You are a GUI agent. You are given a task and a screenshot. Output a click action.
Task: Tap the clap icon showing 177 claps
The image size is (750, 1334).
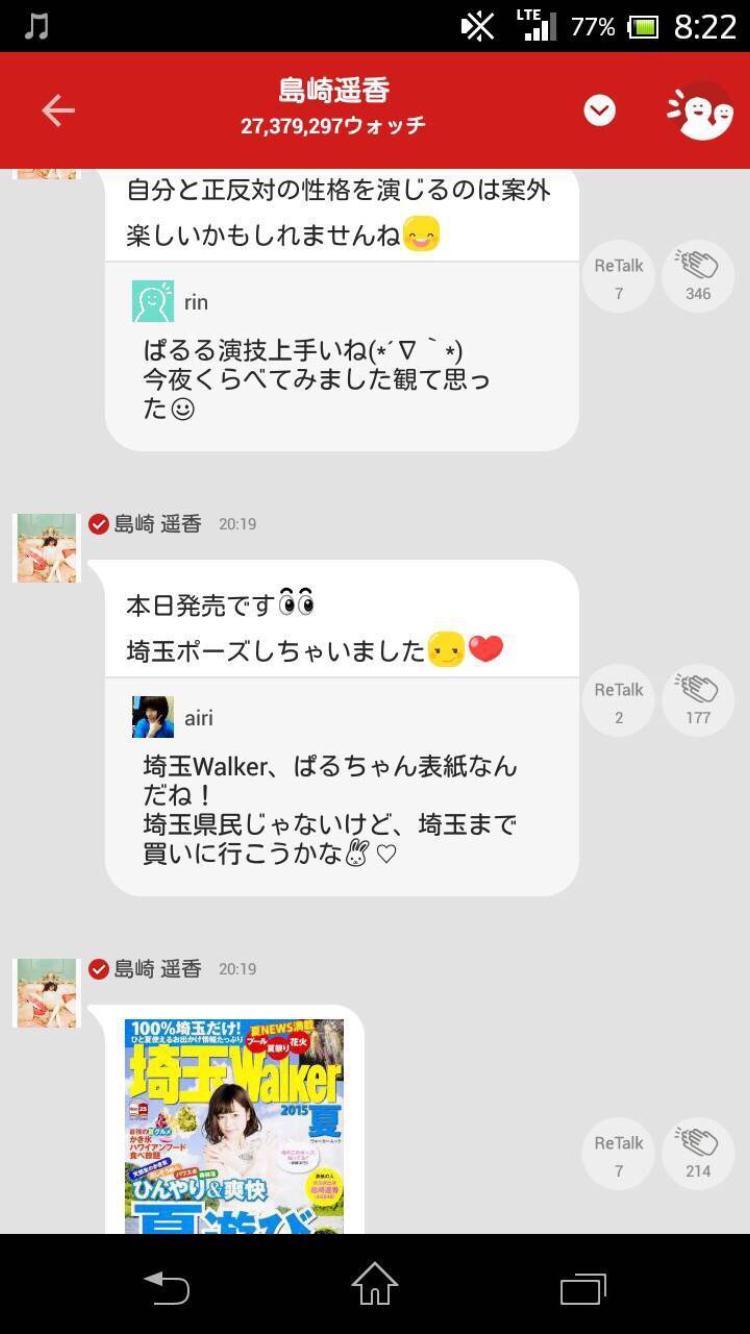(x=697, y=700)
